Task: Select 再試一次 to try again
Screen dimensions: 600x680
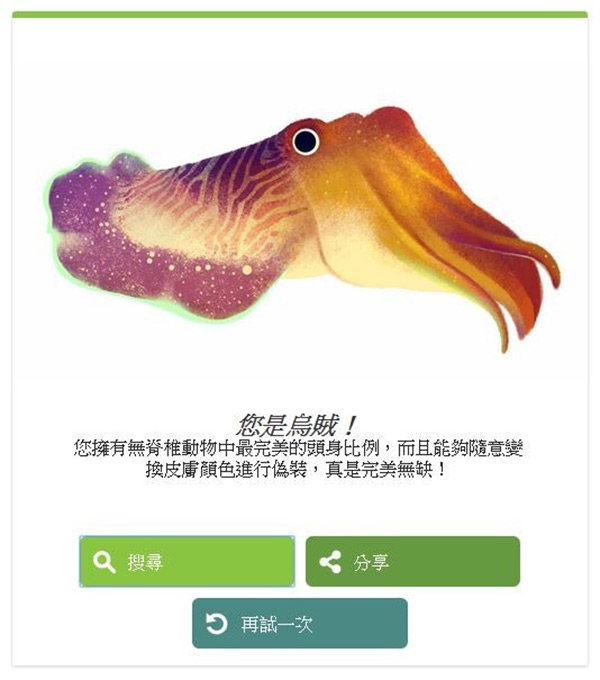Action: tap(300, 624)
